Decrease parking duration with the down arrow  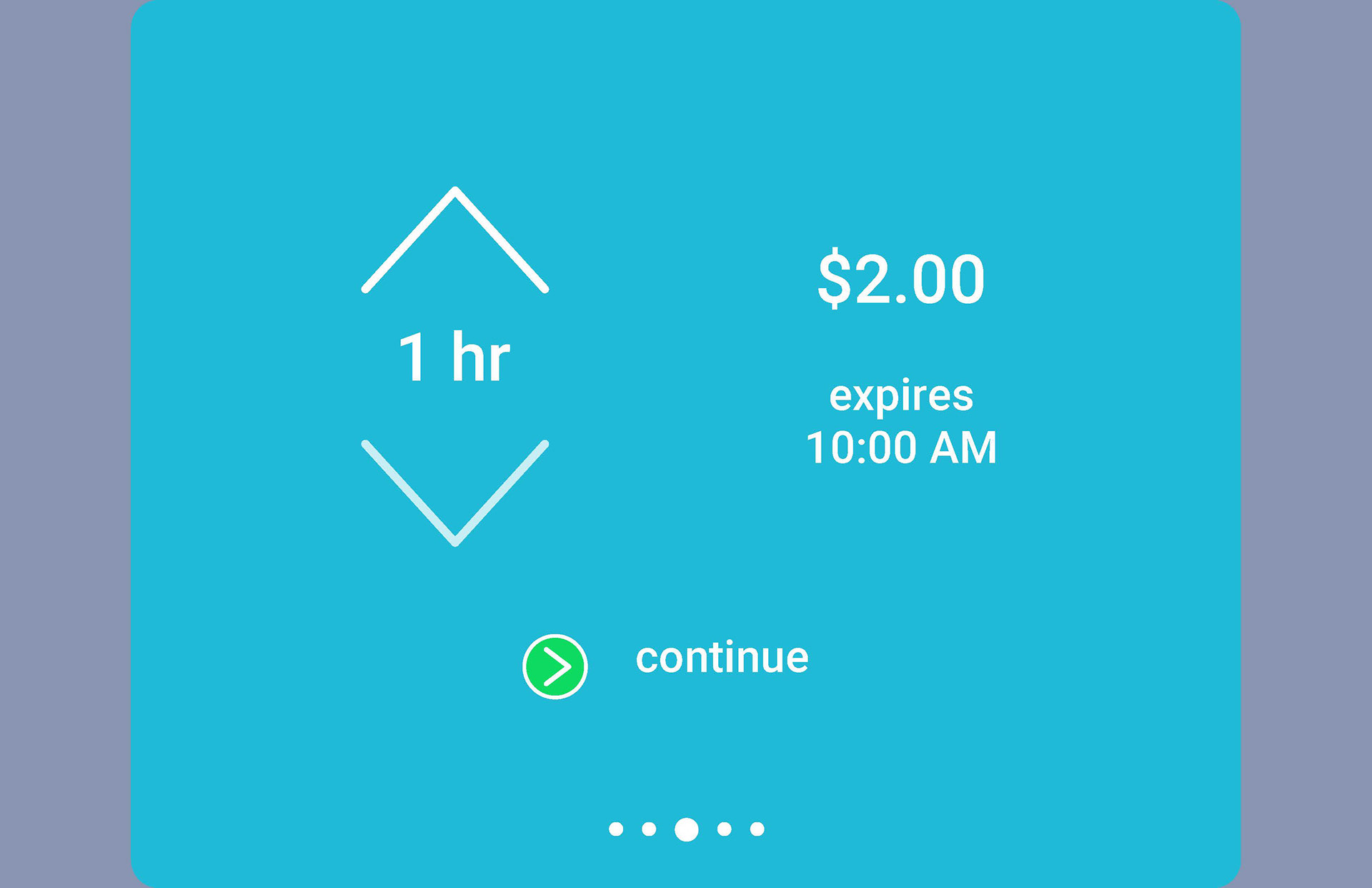click(x=455, y=493)
